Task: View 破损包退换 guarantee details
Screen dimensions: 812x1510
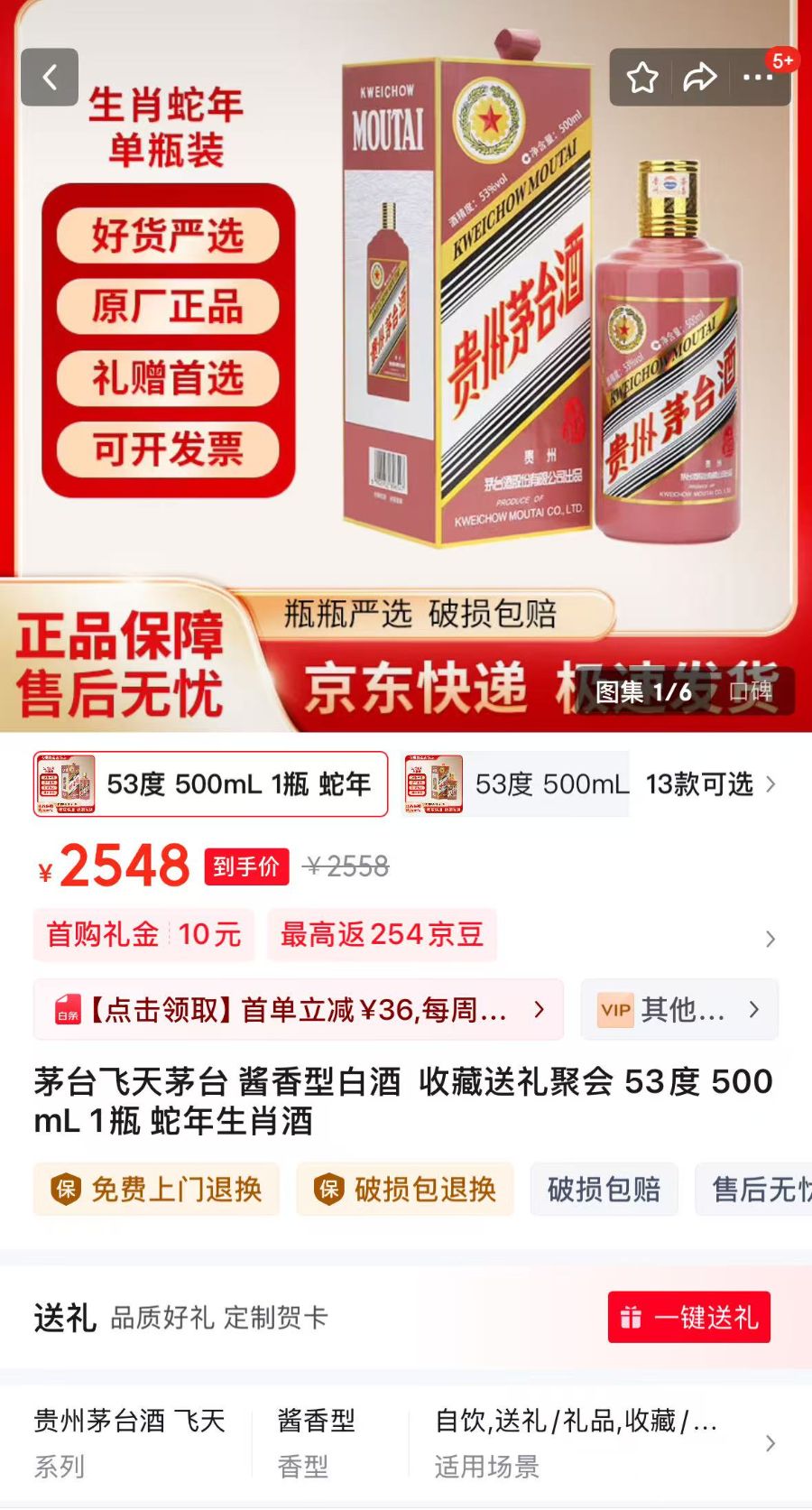Action: pyautogui.click(x=405, y=1190)
